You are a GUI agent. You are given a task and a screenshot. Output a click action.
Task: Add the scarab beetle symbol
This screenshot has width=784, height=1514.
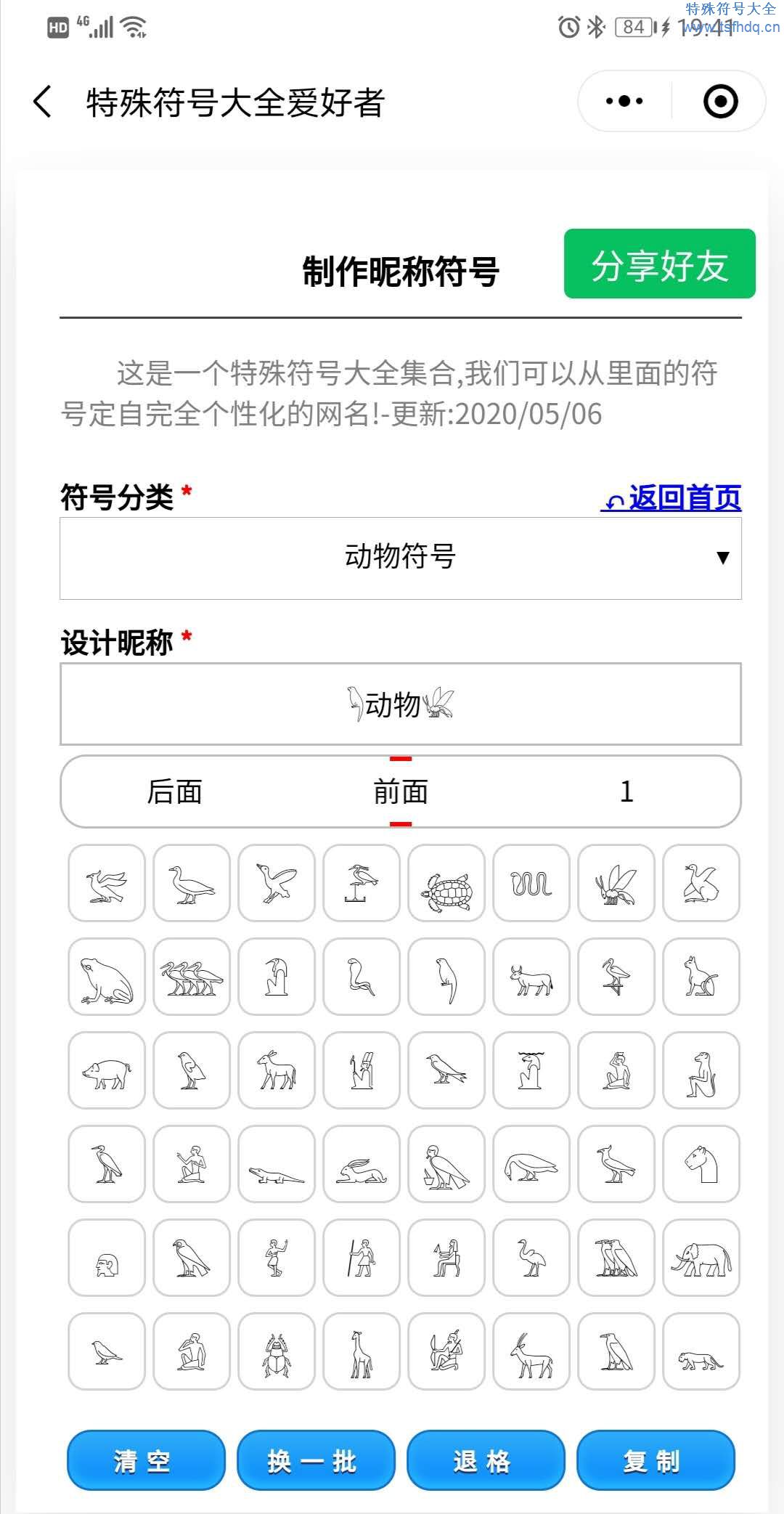click(x=277, y=1351)
